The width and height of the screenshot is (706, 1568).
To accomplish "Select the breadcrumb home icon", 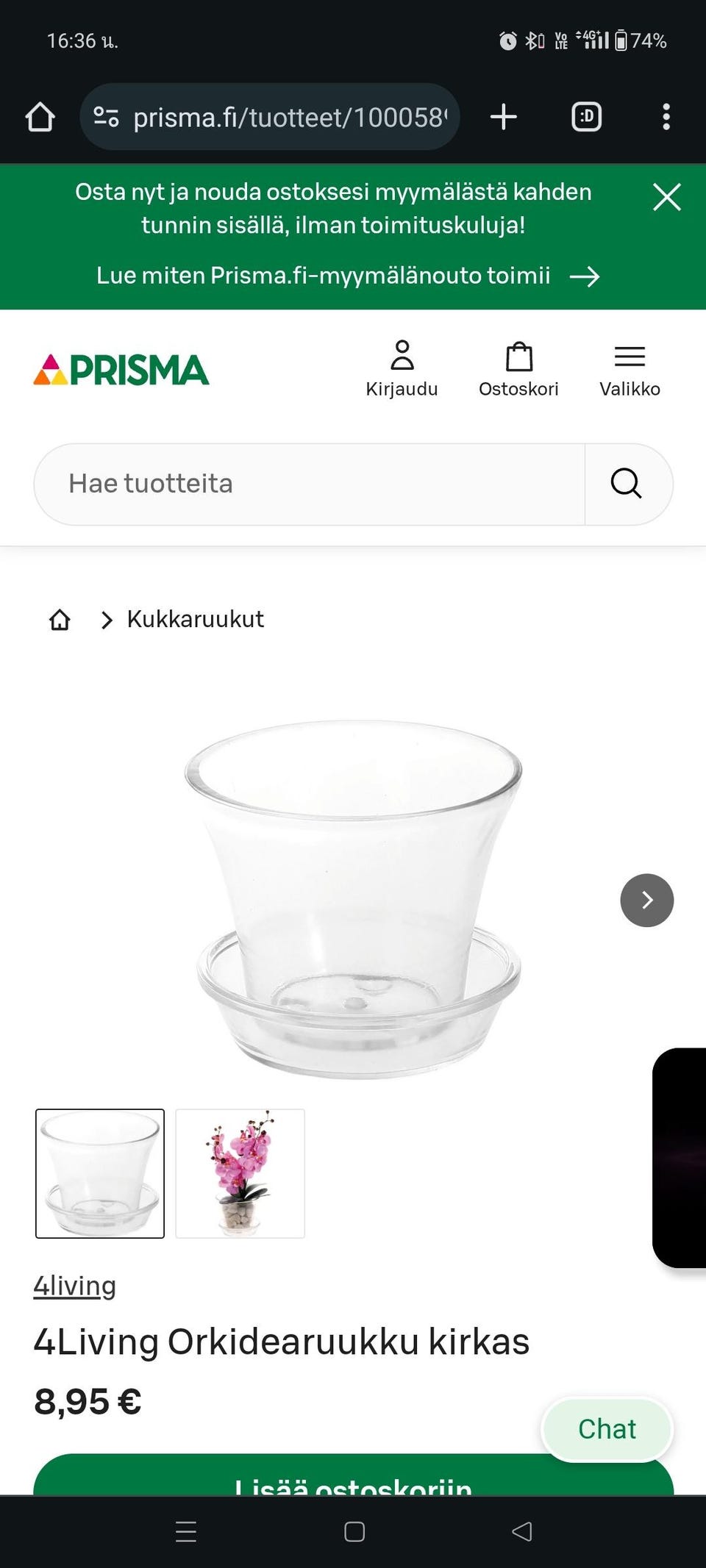I will pos(61,620).
